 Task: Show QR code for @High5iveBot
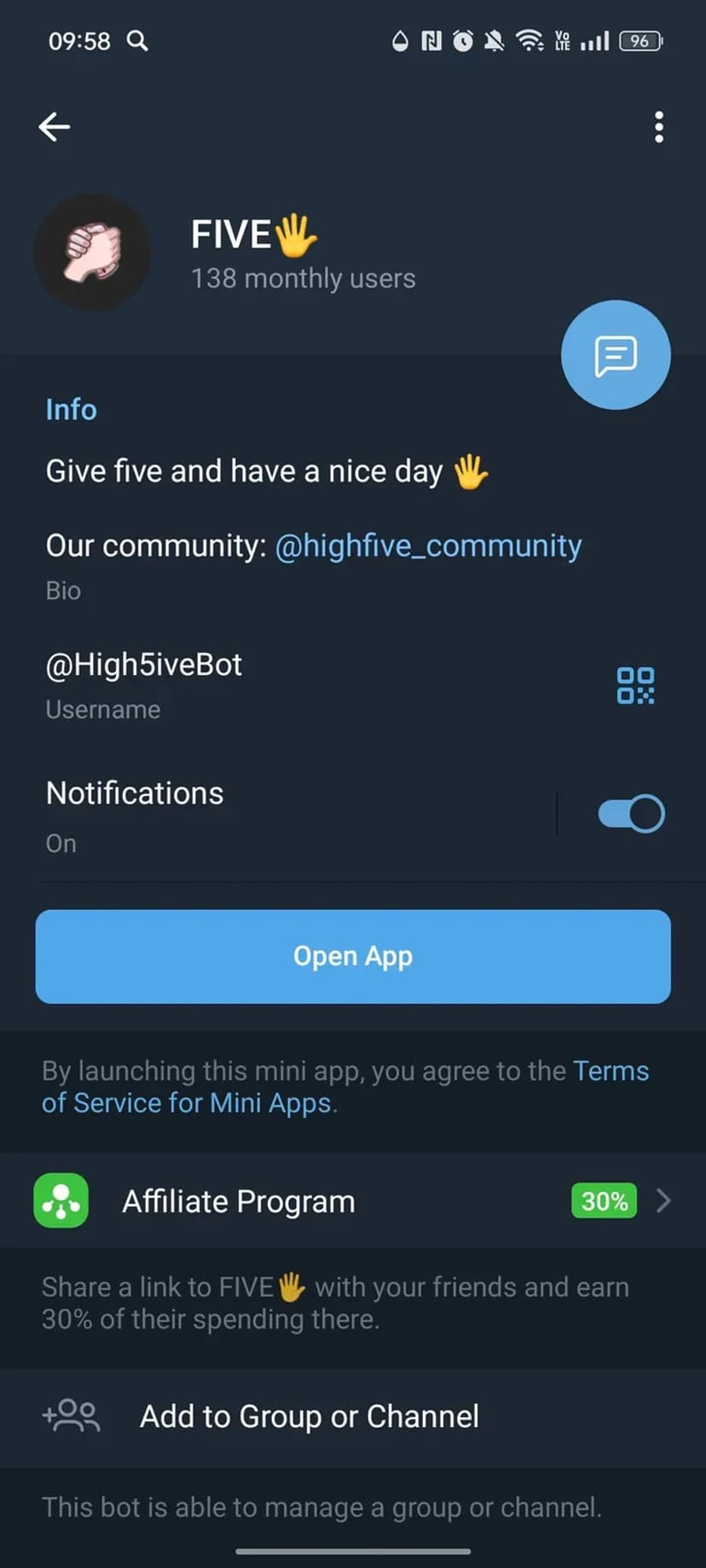pyautogui.click(x=635, y=685)
